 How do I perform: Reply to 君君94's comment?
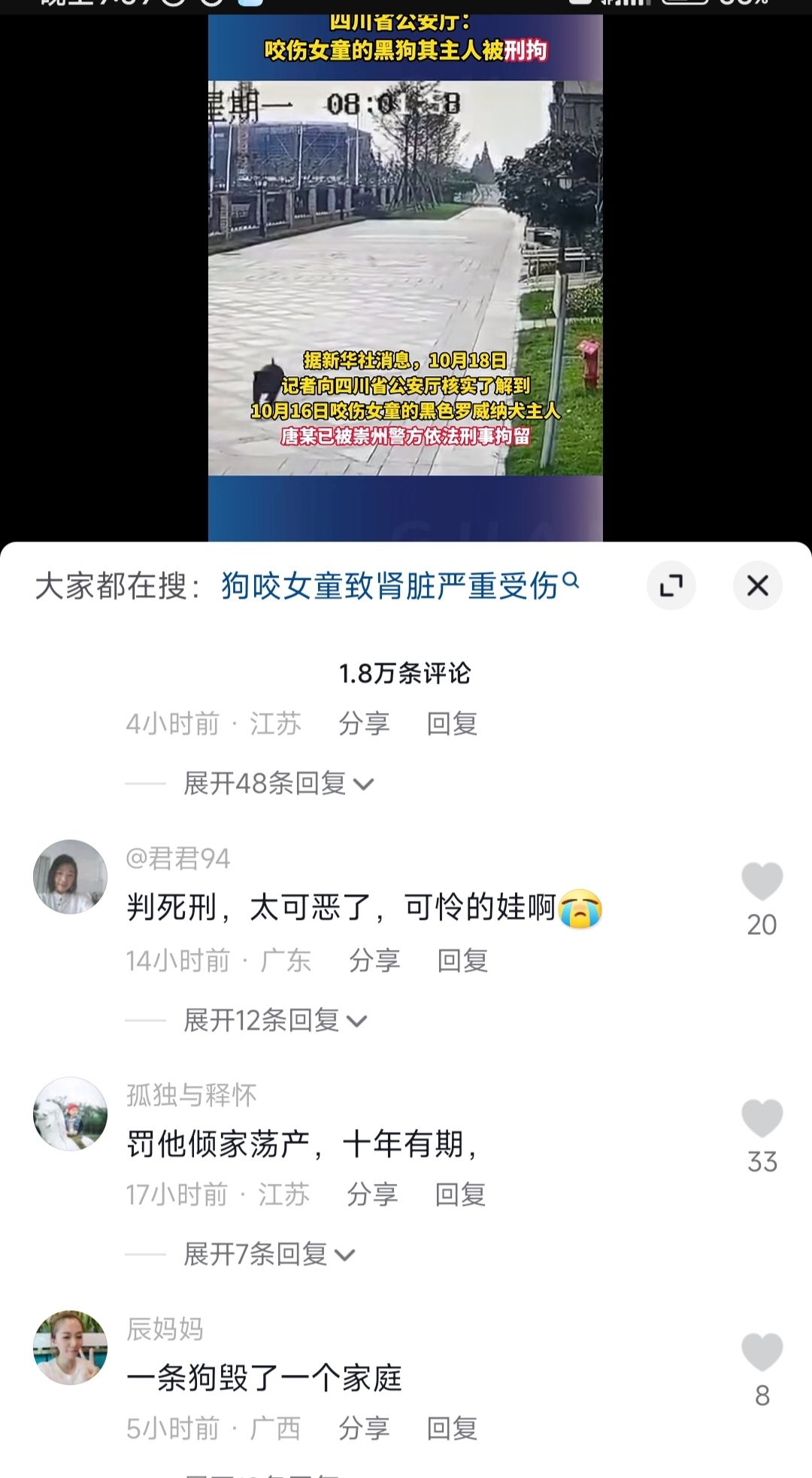pos(462,961)
